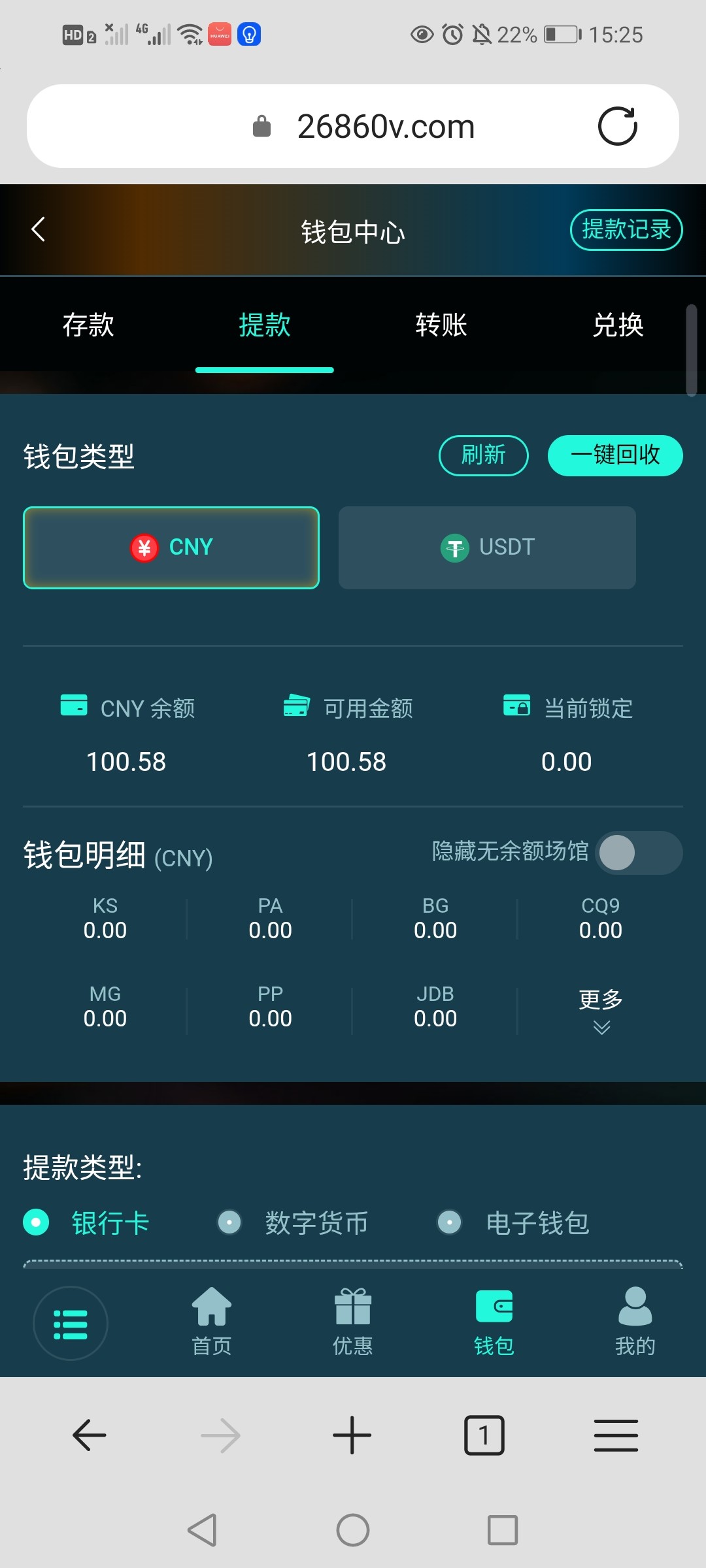
Task: Tap the 刷新 refresh button
Action: coord(483,455)
